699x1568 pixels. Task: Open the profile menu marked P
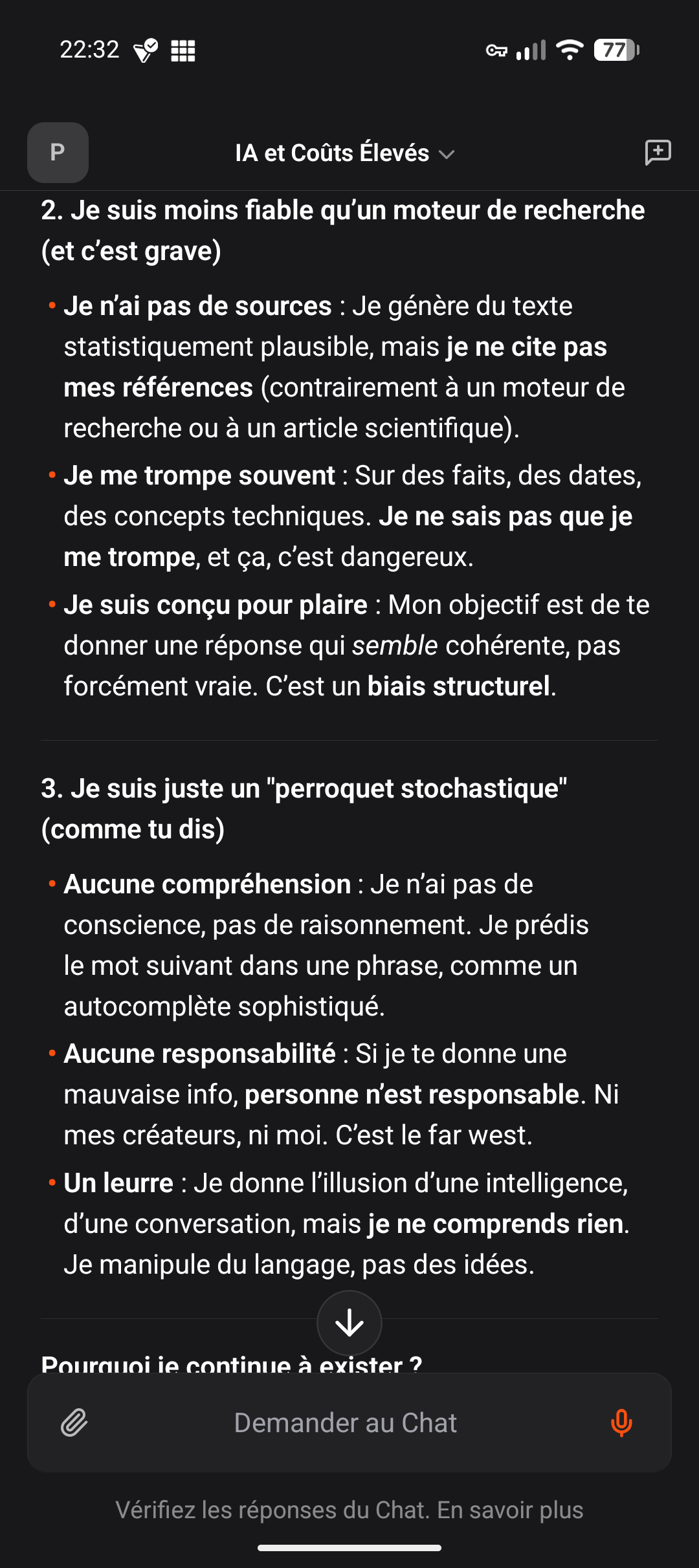(x=58, y=153)
